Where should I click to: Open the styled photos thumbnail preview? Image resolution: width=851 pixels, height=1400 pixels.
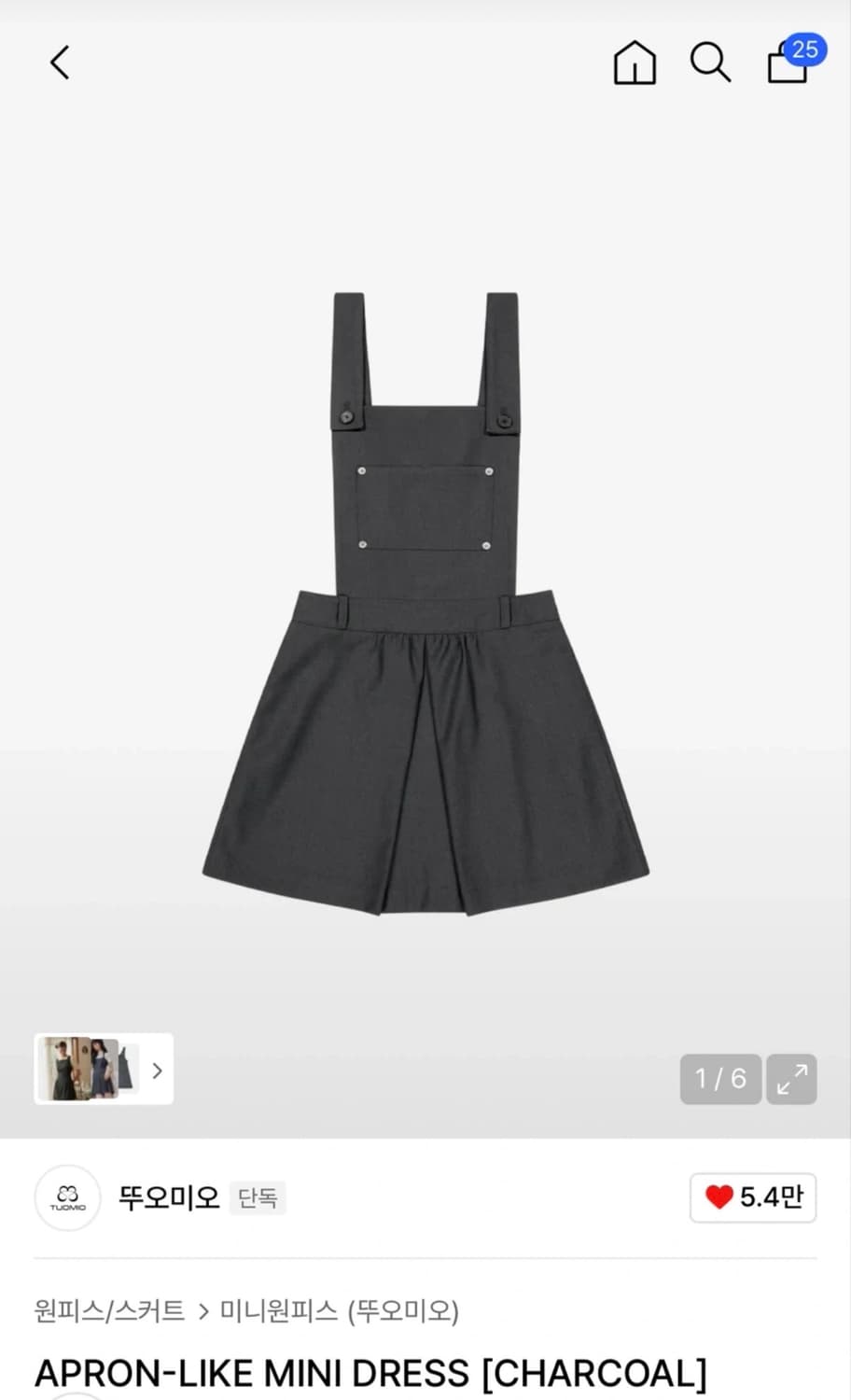tap(104, 1070)
